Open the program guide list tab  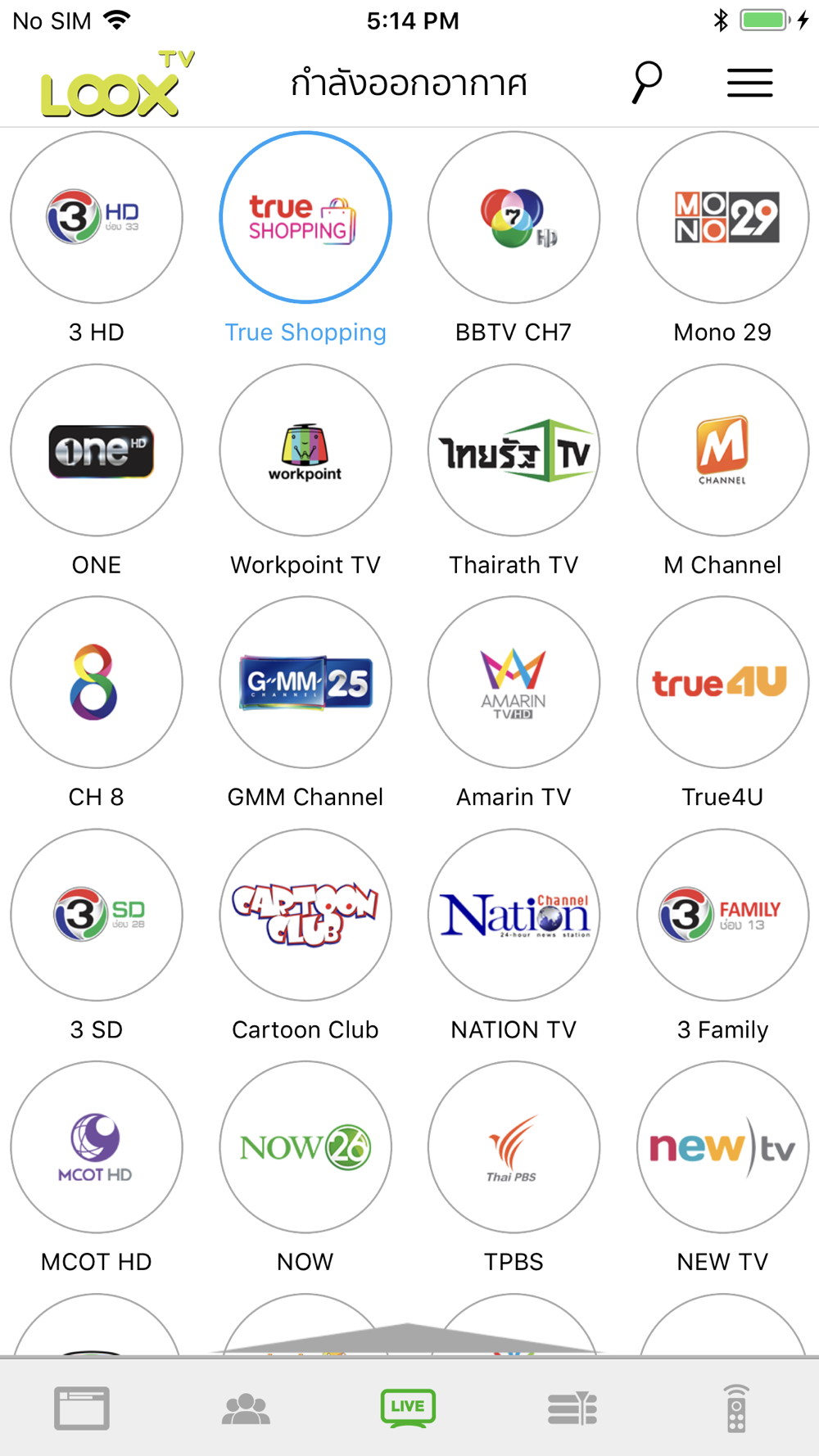(572, 1409)
